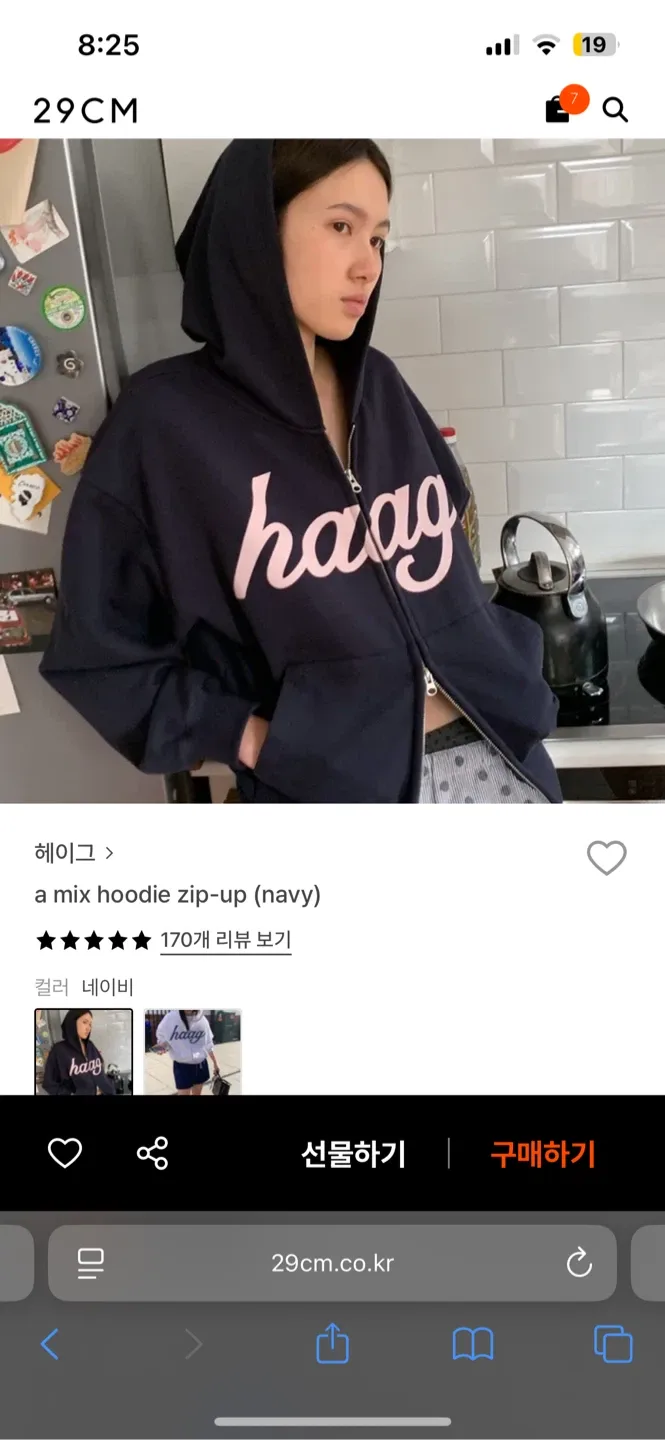Open the product photo of the navy hoodie
Screen dimensions: 665x1440
332,470
